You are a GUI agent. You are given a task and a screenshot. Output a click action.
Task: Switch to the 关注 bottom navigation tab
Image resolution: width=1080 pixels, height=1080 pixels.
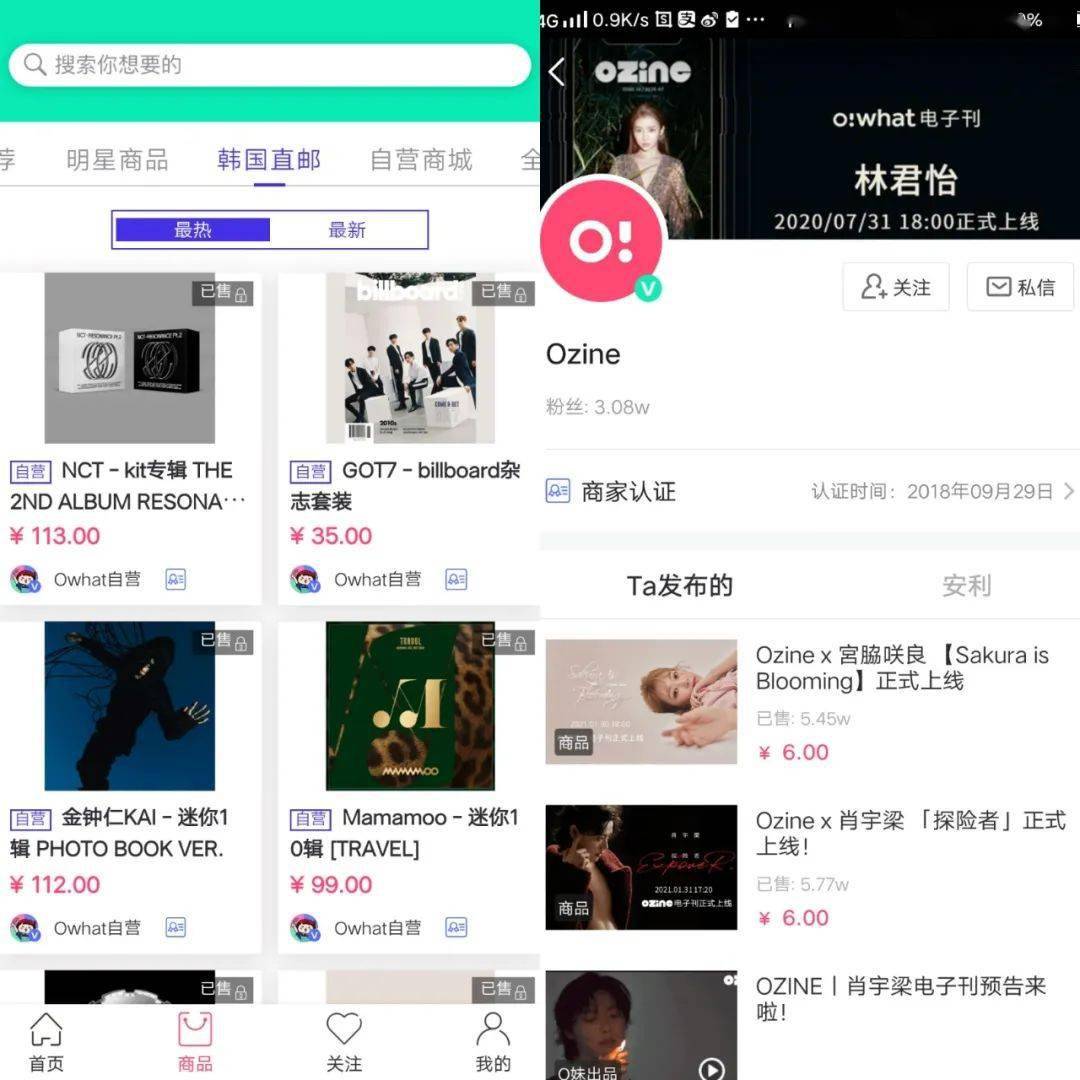[344, 1042]
